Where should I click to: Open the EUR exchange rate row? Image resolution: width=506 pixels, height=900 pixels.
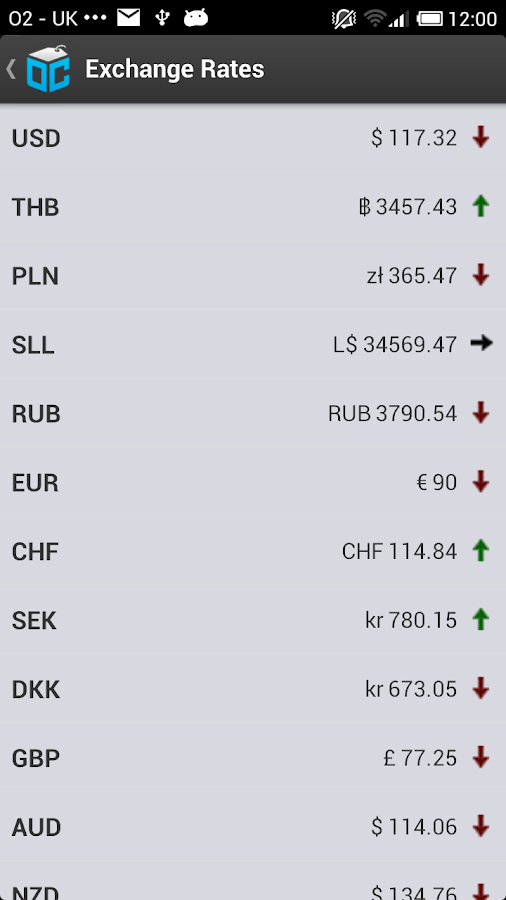coord(253,482)
